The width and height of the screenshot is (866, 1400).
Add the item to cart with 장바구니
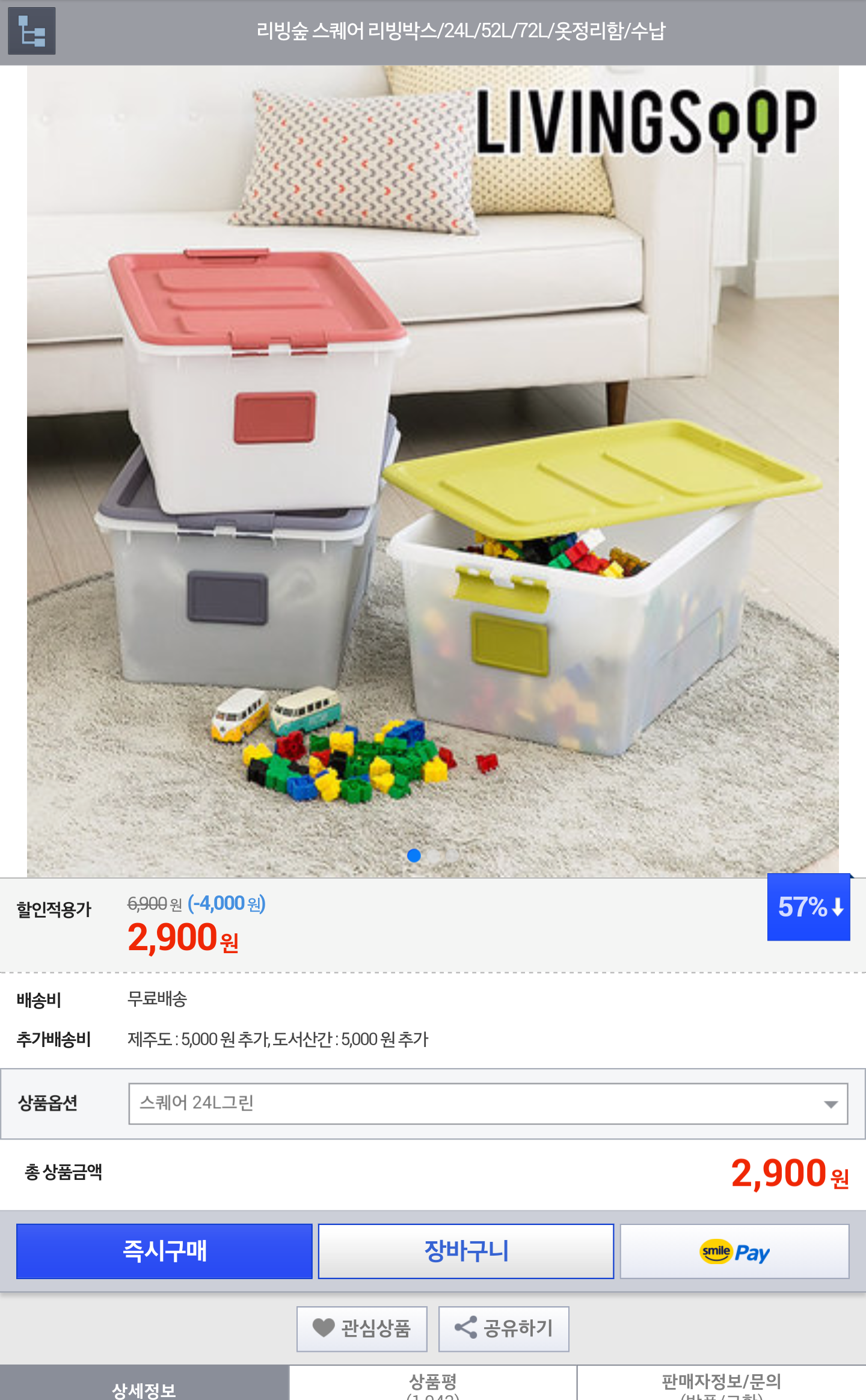tap(466, 1251)
